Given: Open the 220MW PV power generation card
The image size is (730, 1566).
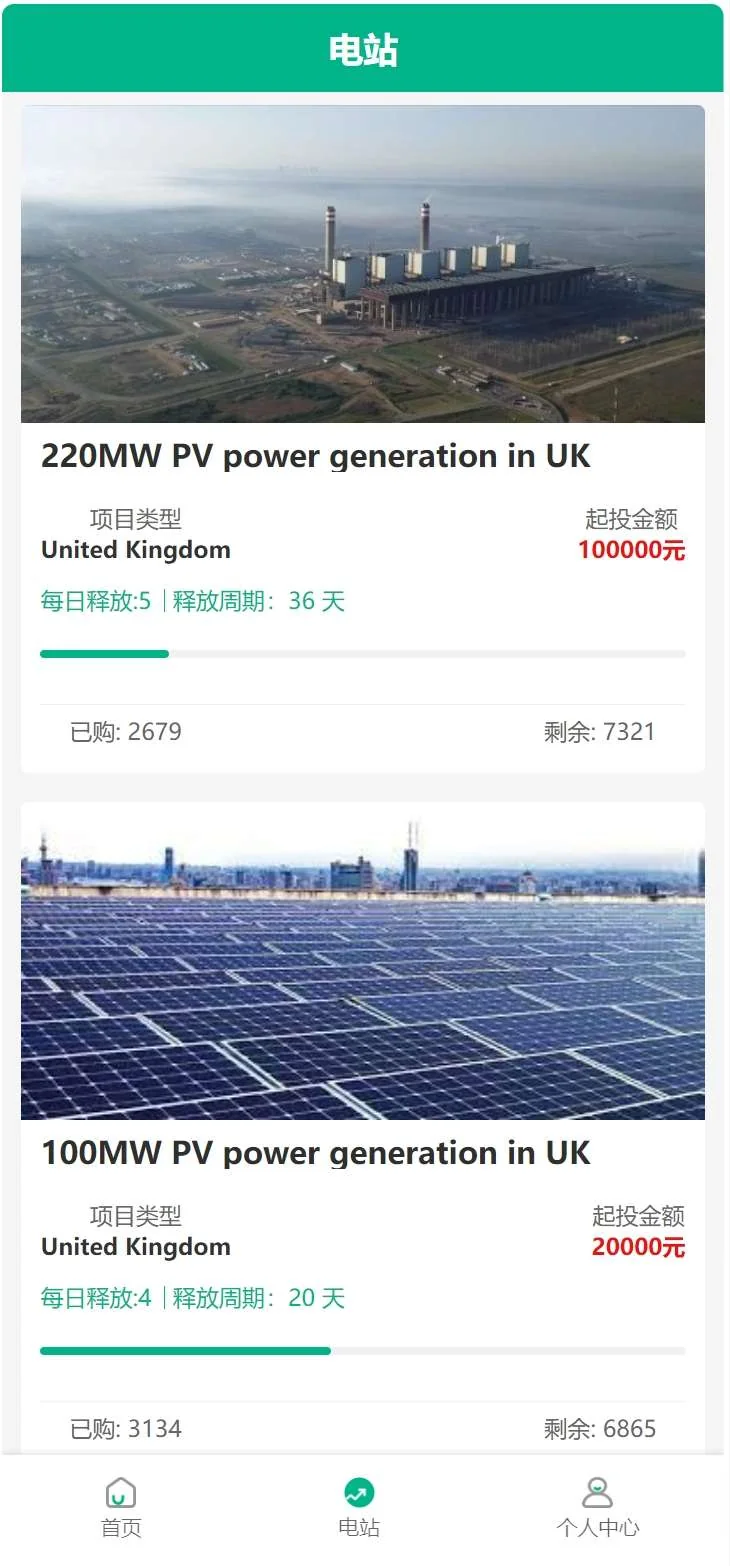Looking at the screenshot, I should tap(315, 456).
